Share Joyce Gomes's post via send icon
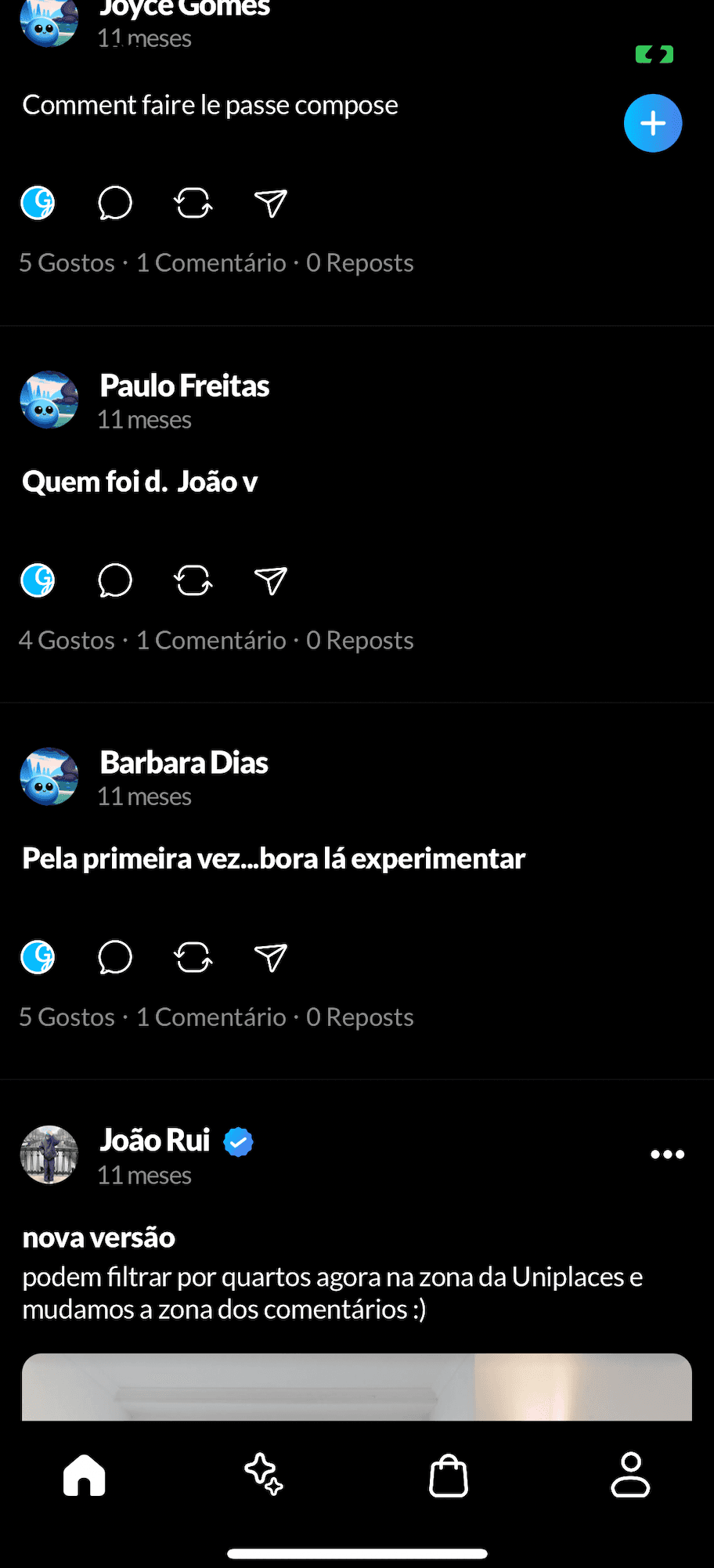This screenshot has height=1568, width=714. (x=271, y=204)
